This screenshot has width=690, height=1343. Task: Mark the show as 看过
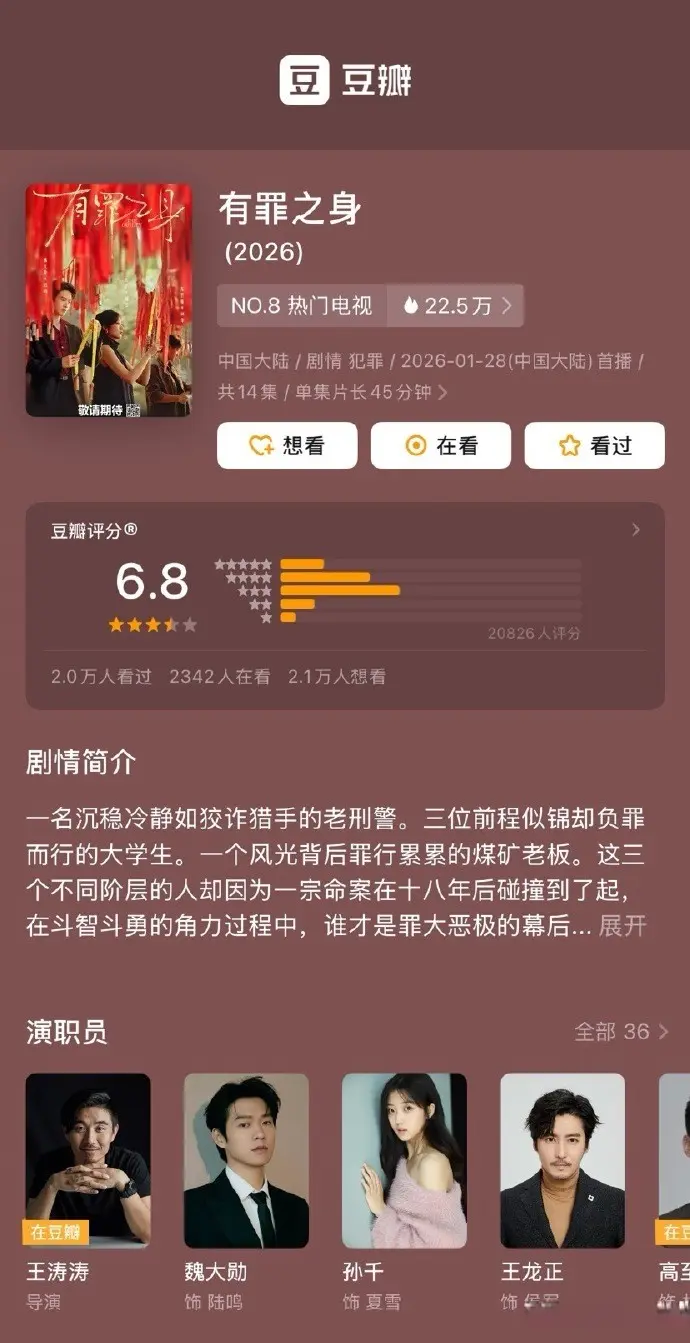click(594, 446)
